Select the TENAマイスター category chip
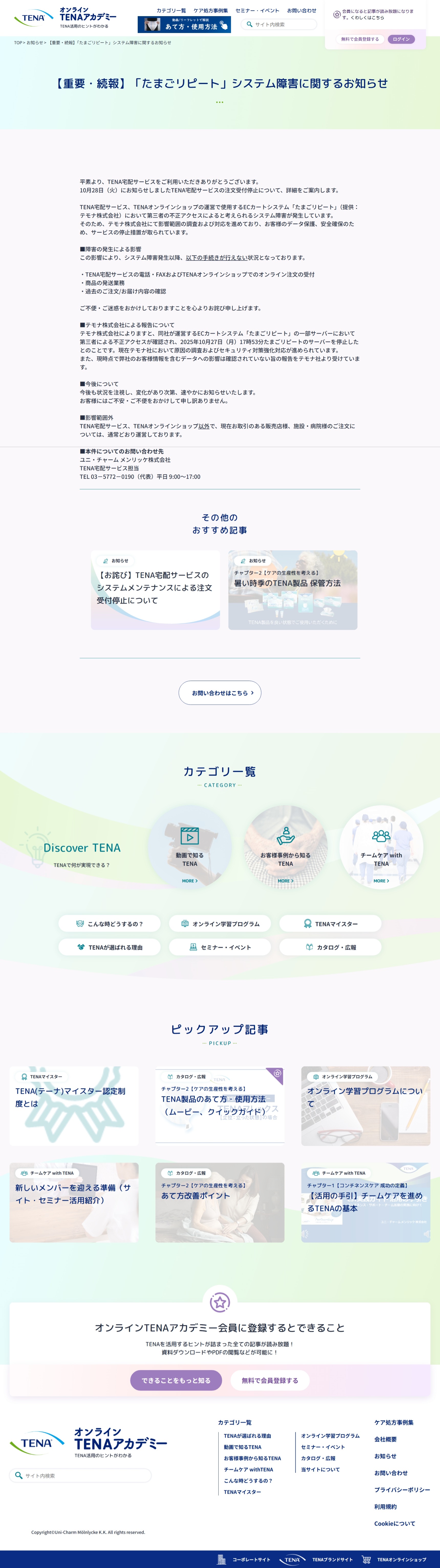 [330, 923]
